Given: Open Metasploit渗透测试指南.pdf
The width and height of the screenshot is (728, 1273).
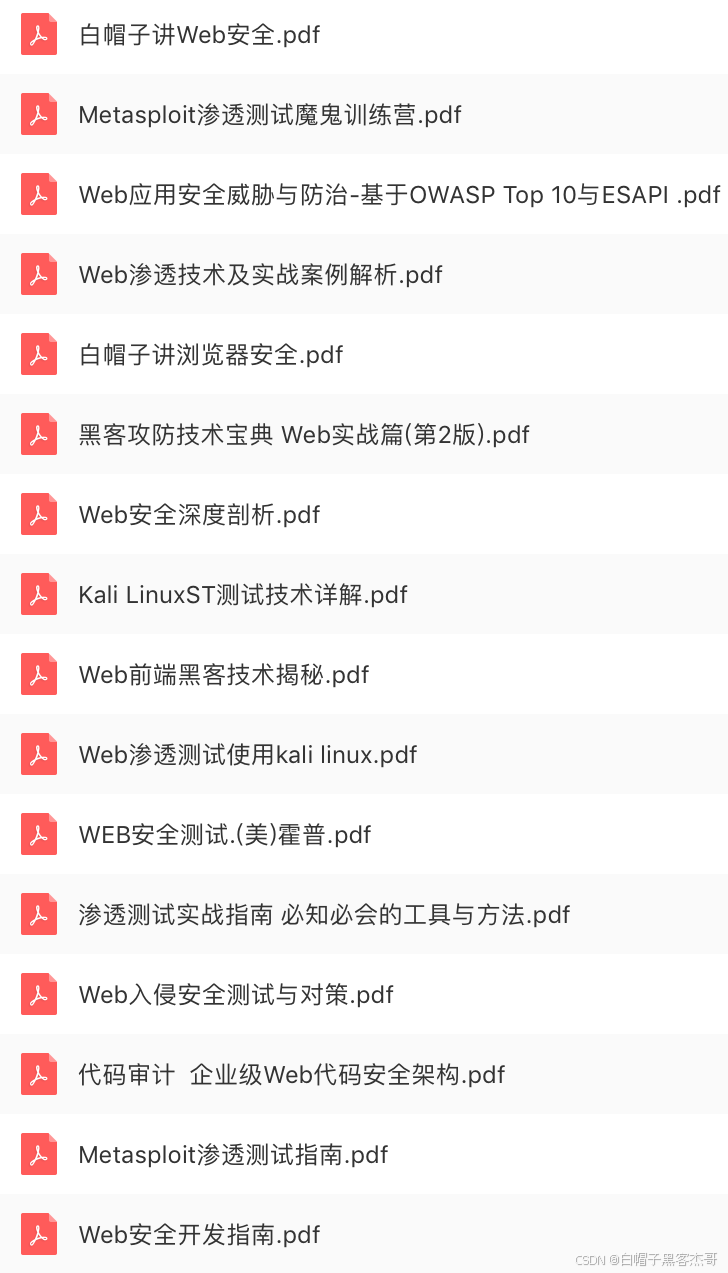Looking at the screenshot, I should [x=364, y=1154].
